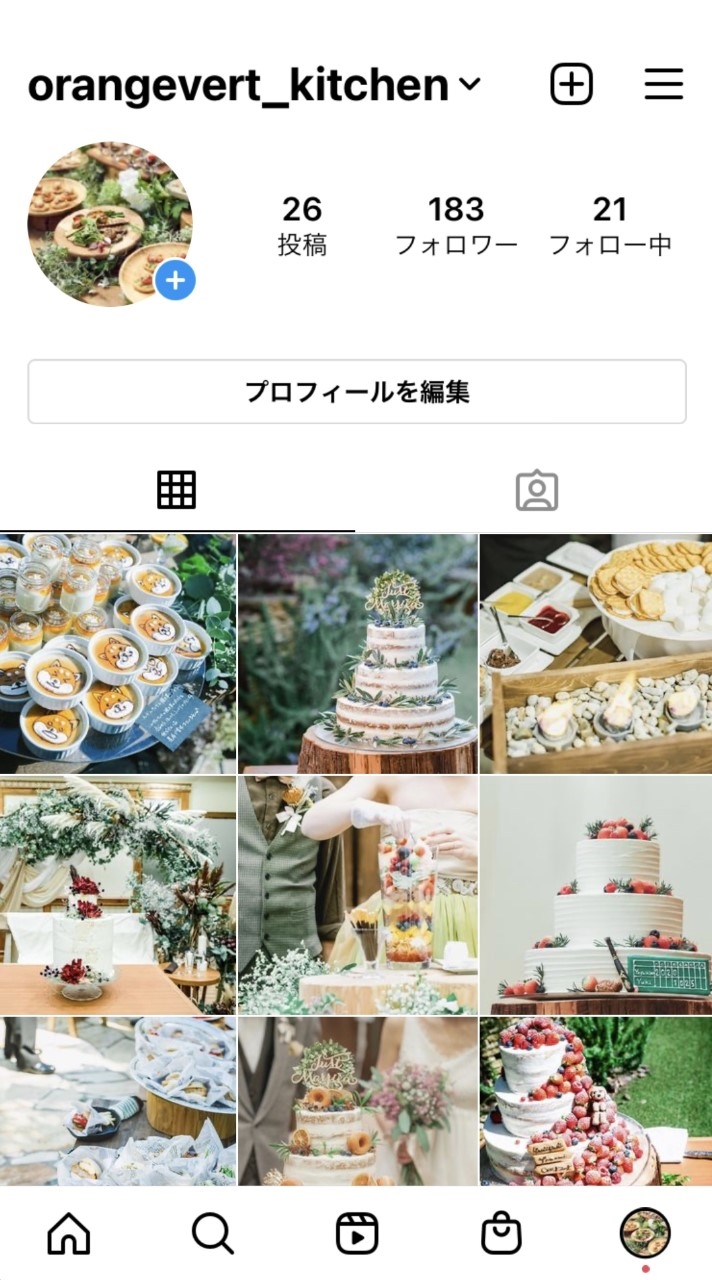Open the fruit jar dessert post

358,896
